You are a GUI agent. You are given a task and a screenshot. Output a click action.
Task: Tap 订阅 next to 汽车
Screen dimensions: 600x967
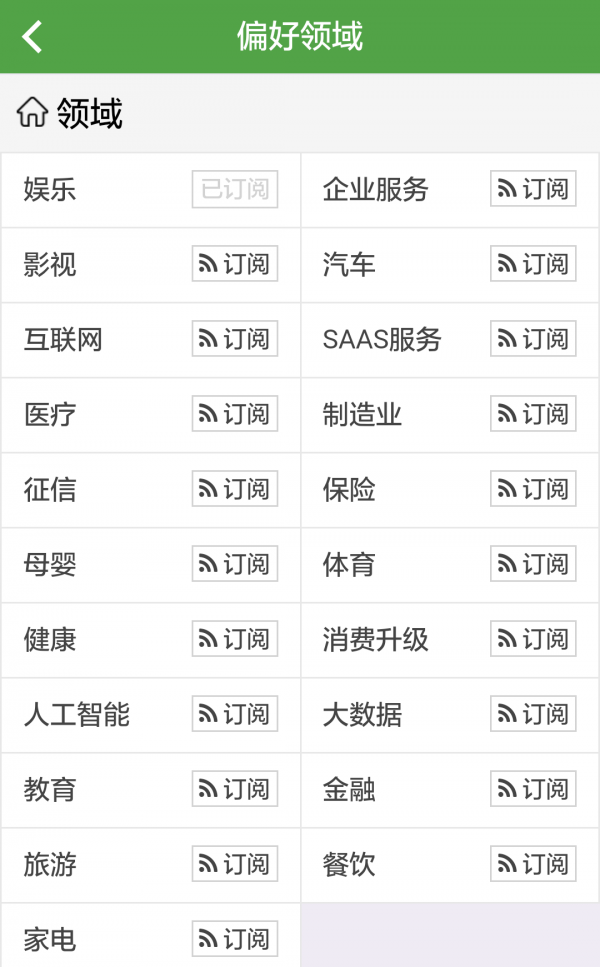[x=533, y=264]
